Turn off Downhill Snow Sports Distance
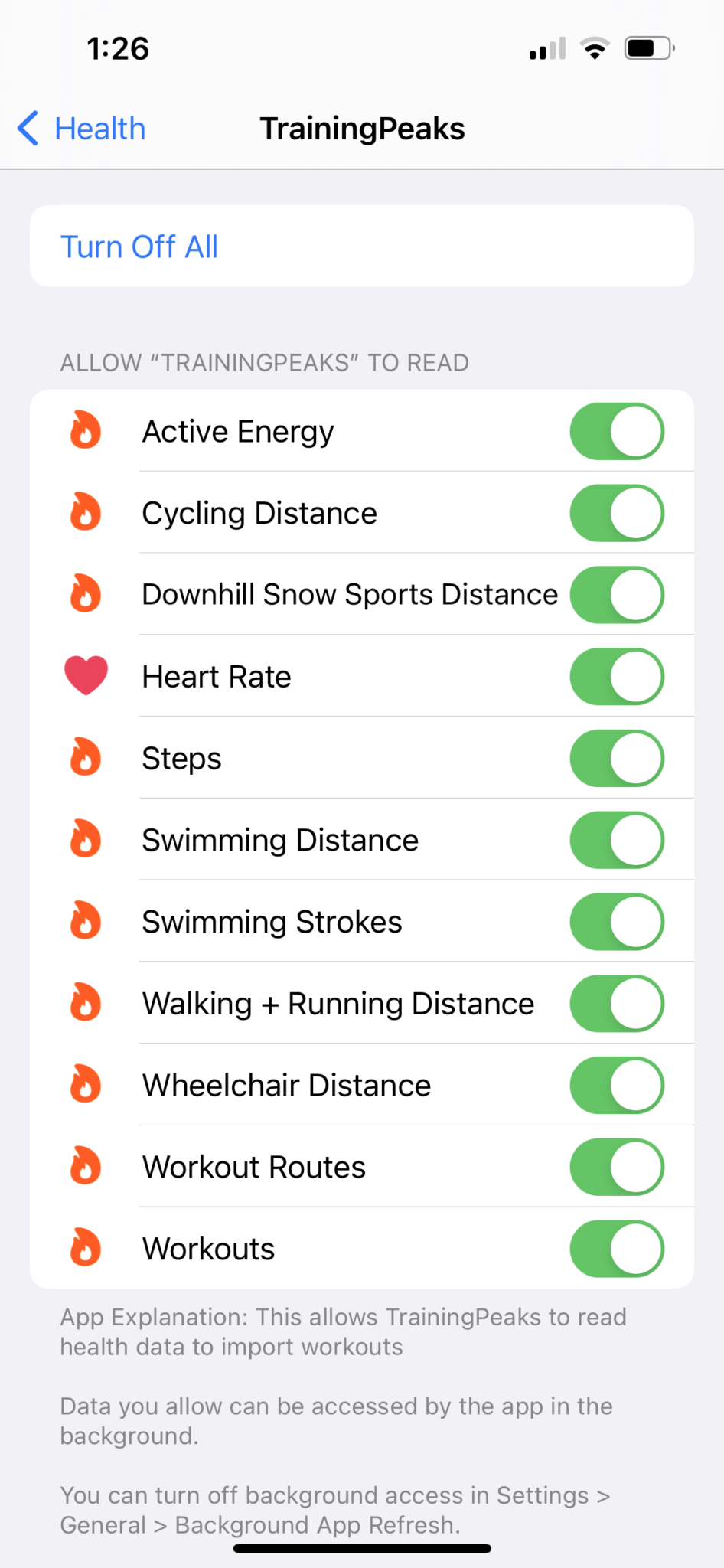724x1568 pixels. pyautogui.click(x=616, y=594)
